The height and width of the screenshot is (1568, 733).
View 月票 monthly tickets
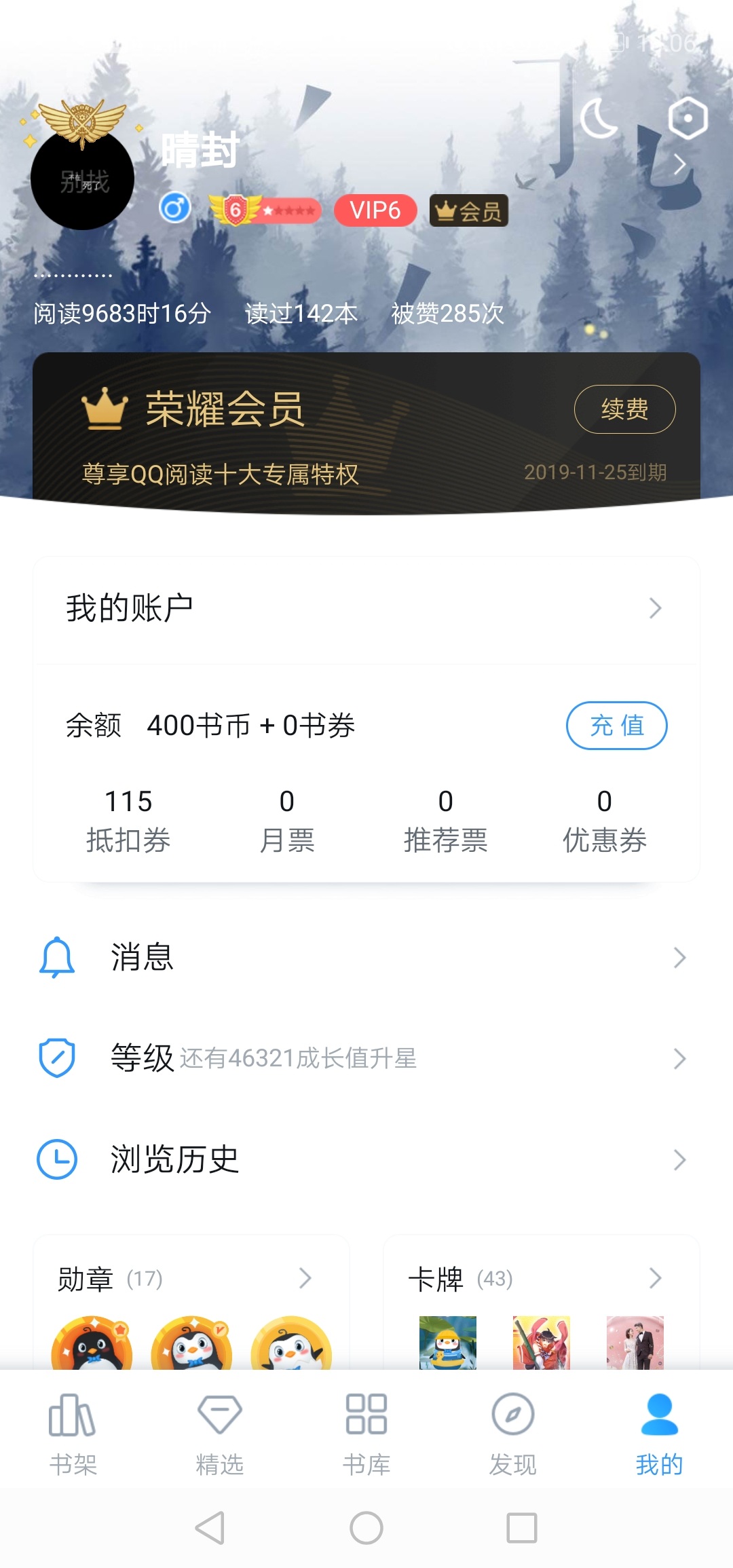point(287,820)
